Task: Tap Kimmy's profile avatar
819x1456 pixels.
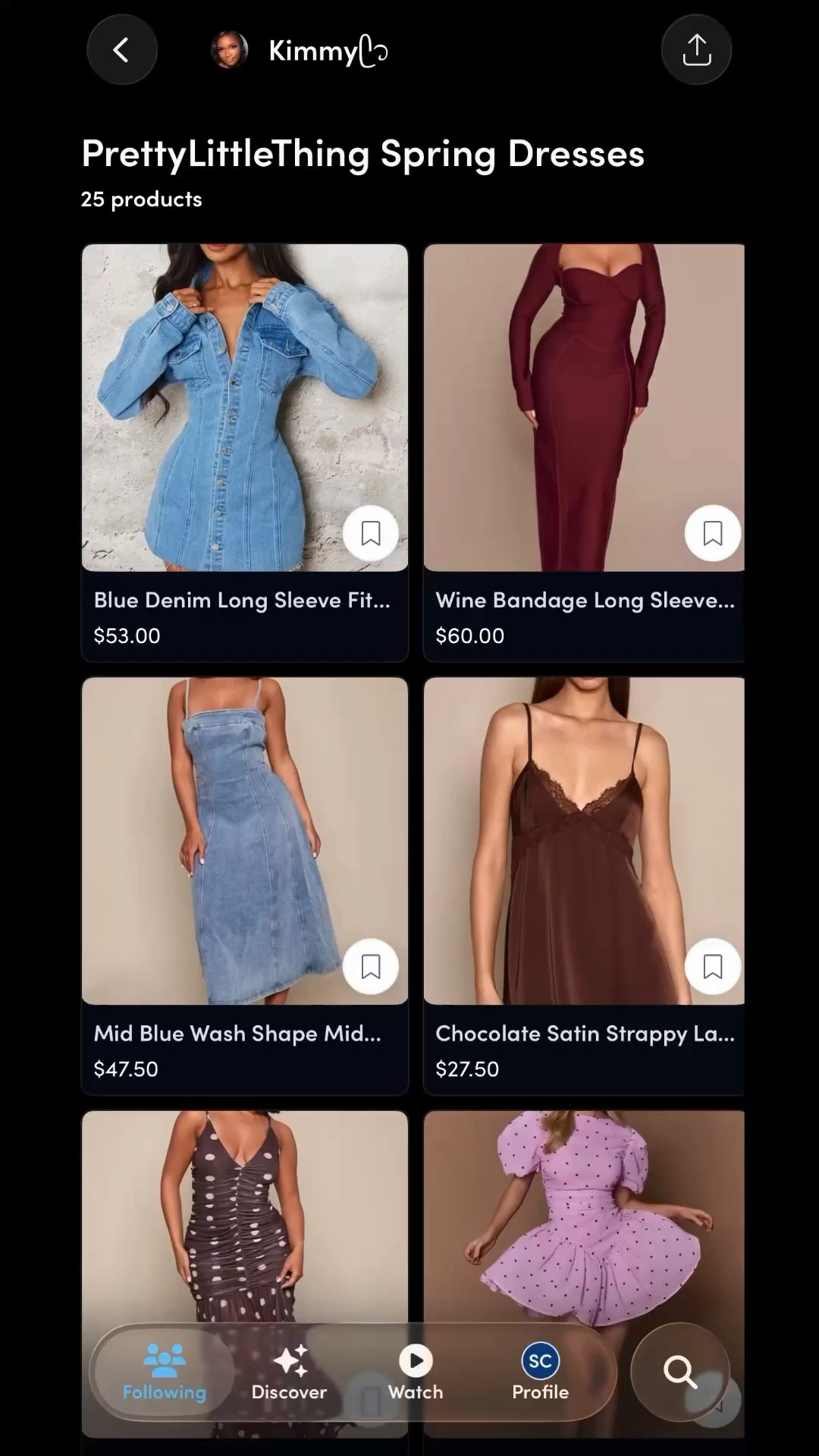Action: pos(230,49)
